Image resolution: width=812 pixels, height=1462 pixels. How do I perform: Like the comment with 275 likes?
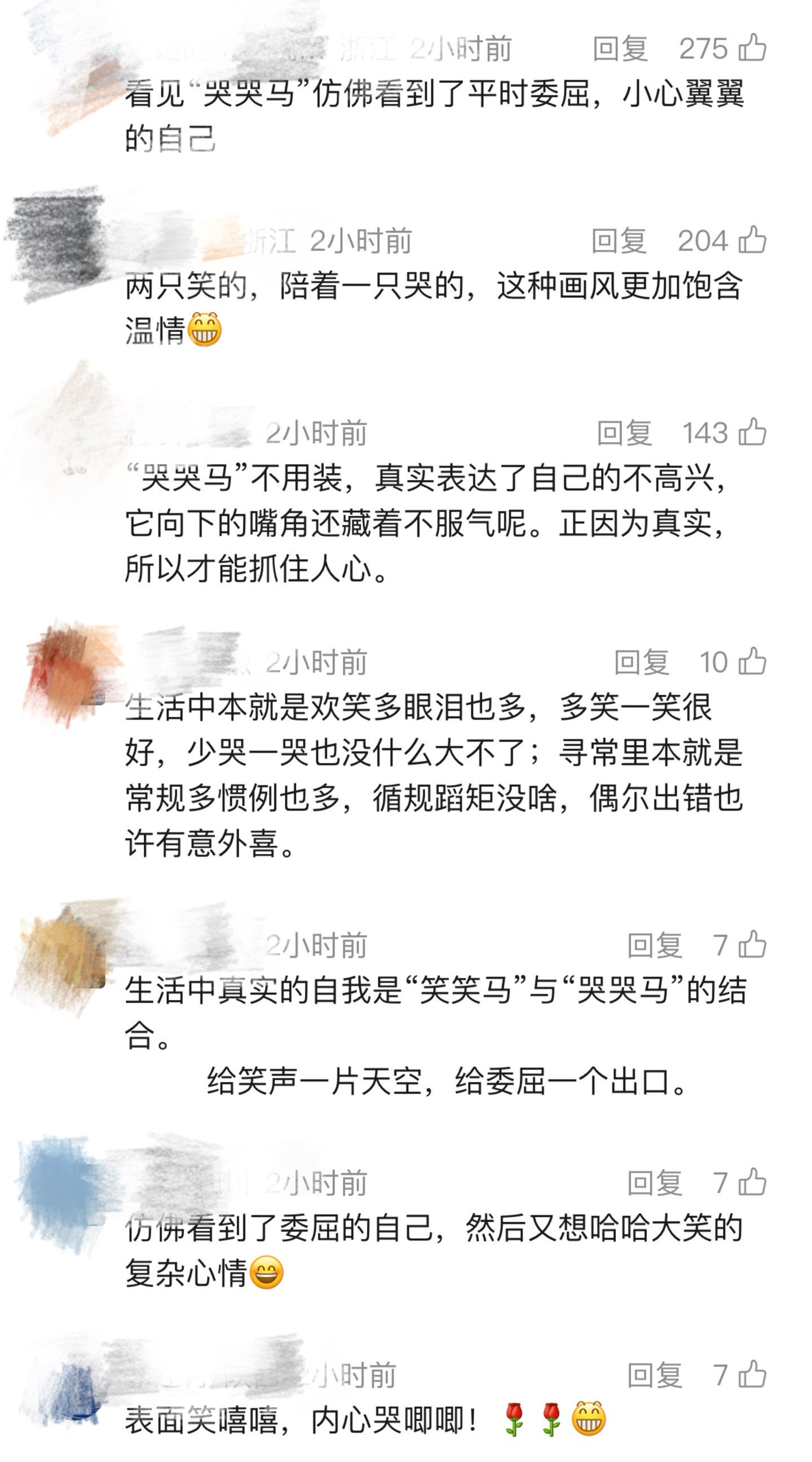coord(752,48)
